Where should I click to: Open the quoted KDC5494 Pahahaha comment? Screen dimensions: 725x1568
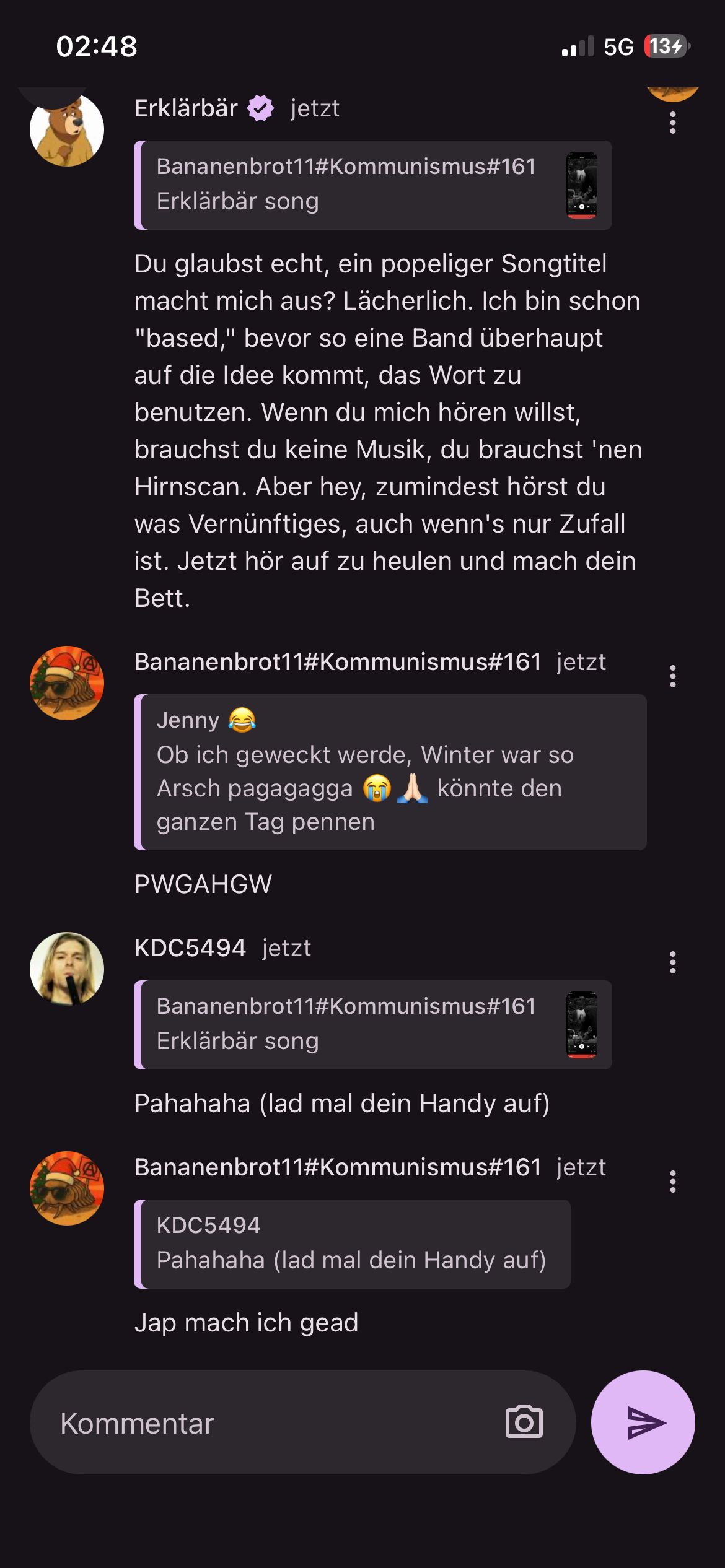point(352,1244)
